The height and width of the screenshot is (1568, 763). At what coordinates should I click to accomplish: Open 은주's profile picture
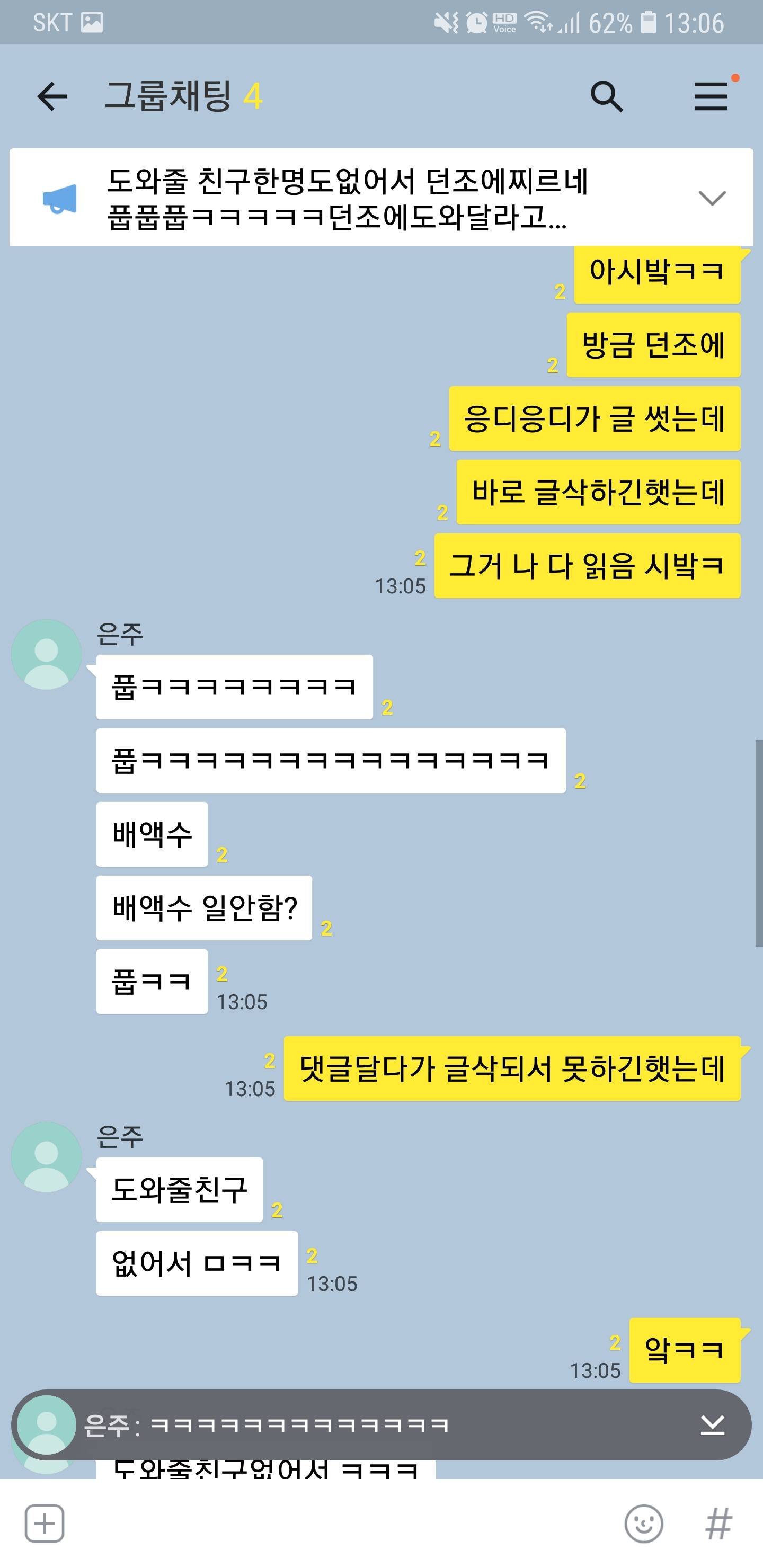[46, 654]
